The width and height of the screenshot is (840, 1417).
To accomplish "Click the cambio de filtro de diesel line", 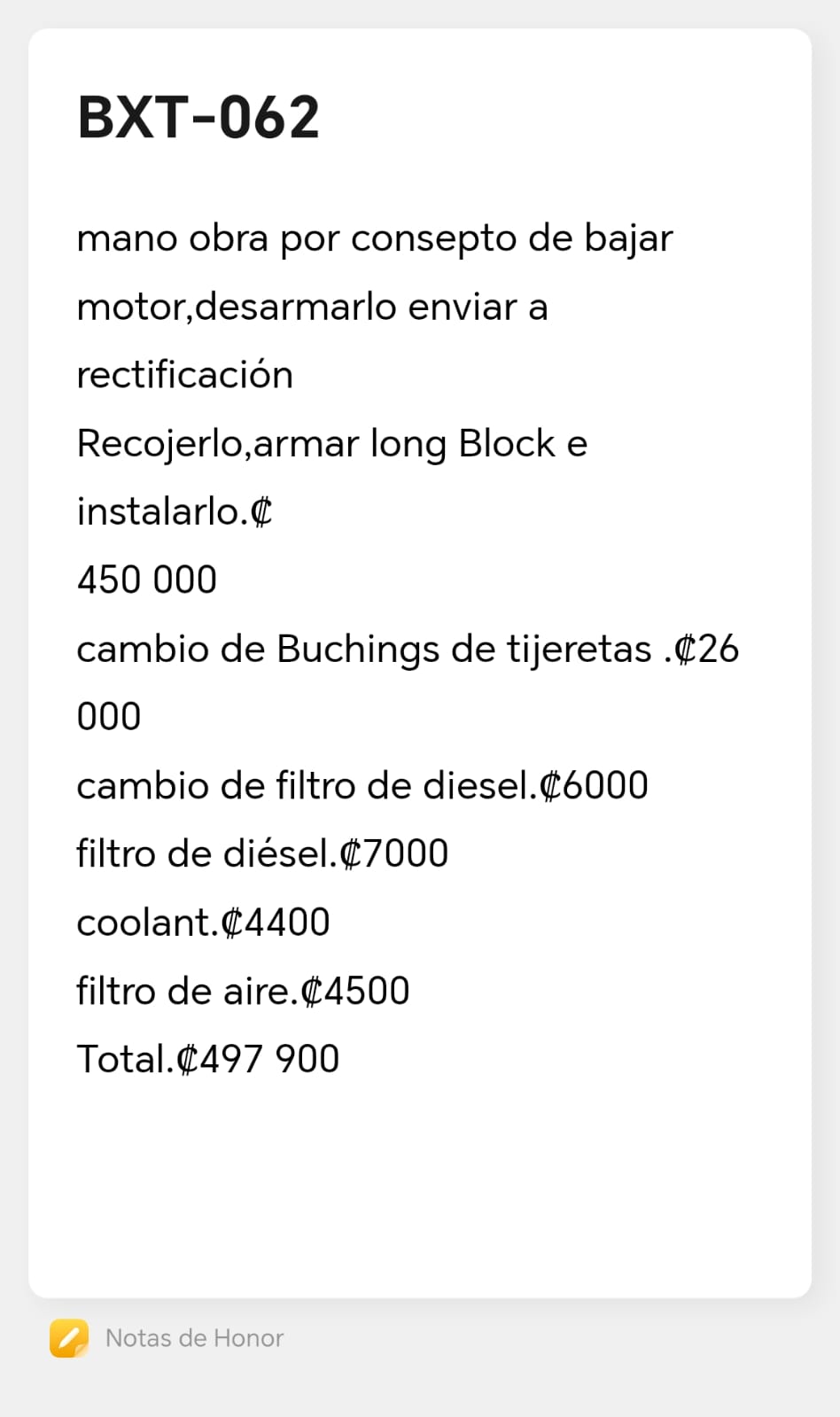I will 362,785.
